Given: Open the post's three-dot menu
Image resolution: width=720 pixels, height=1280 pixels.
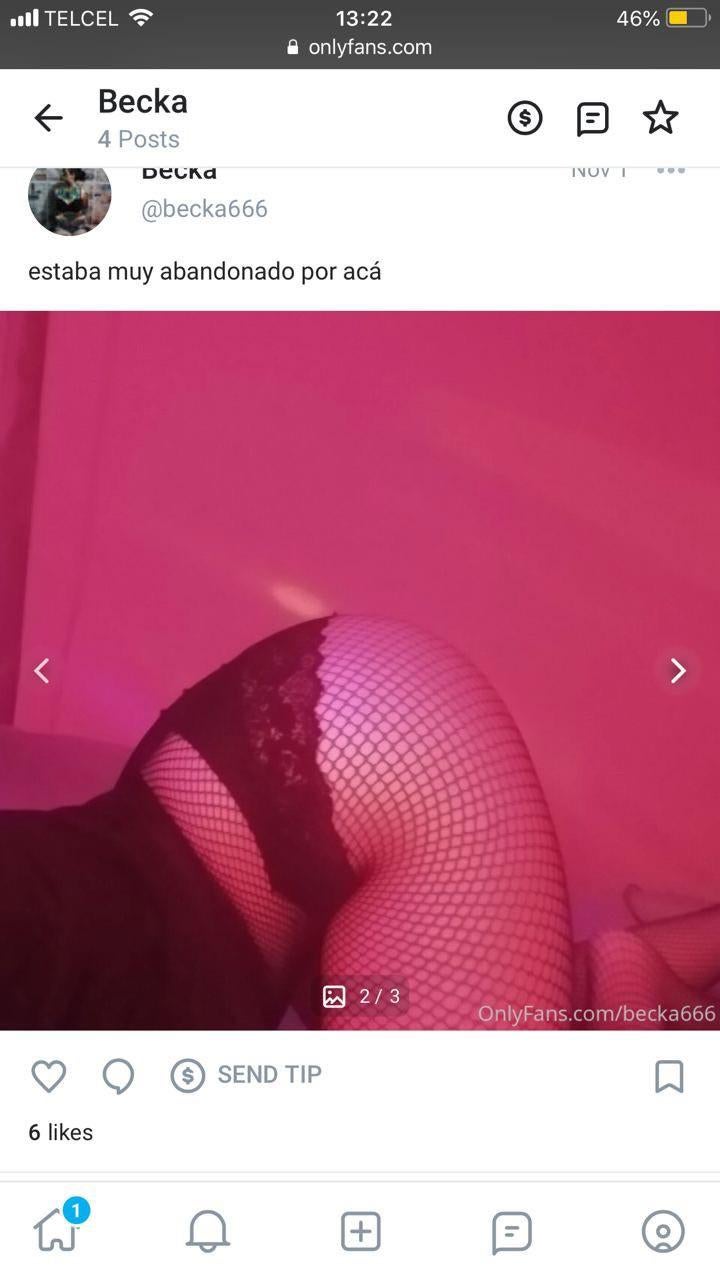Looking at the screenshot, I should [x=670, y=171].
